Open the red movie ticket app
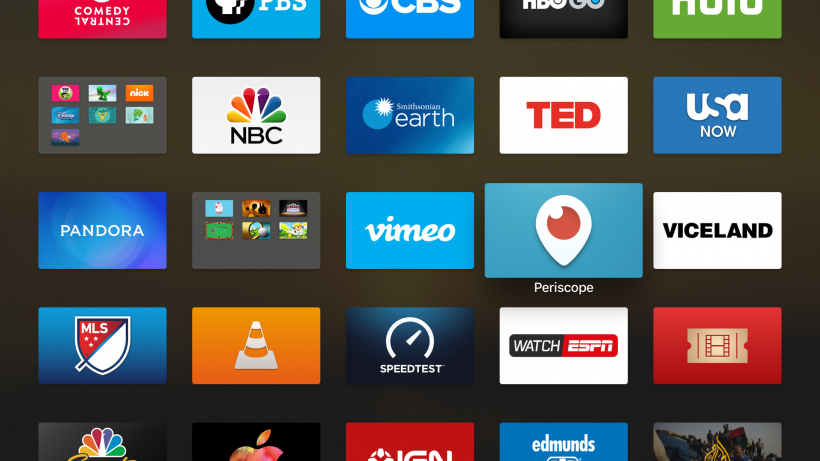The image size is (820, 461). [x=717, y=345]
